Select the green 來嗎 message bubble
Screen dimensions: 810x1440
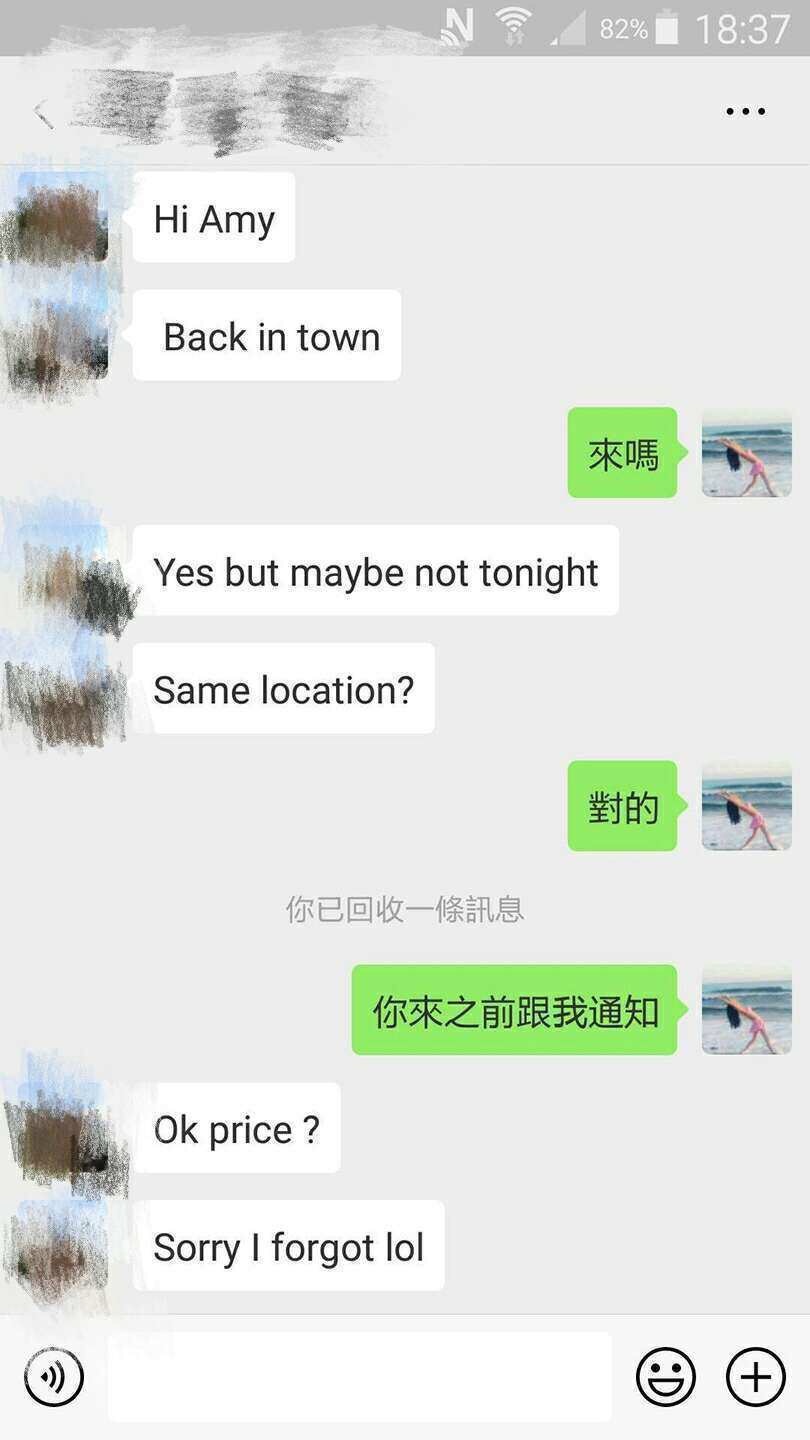621,452
